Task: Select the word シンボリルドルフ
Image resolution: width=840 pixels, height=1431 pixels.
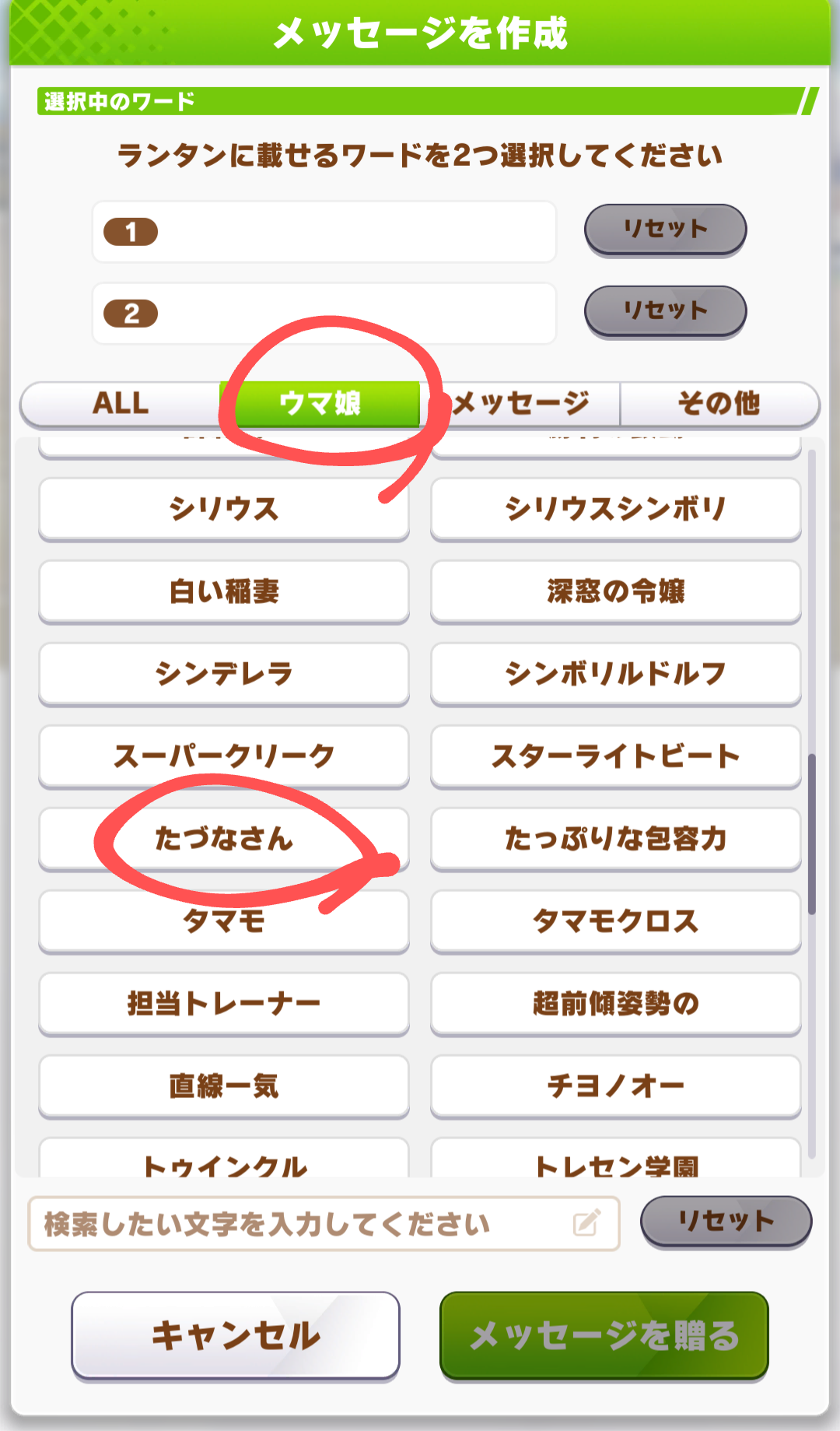Action: (x=615, y=673)
